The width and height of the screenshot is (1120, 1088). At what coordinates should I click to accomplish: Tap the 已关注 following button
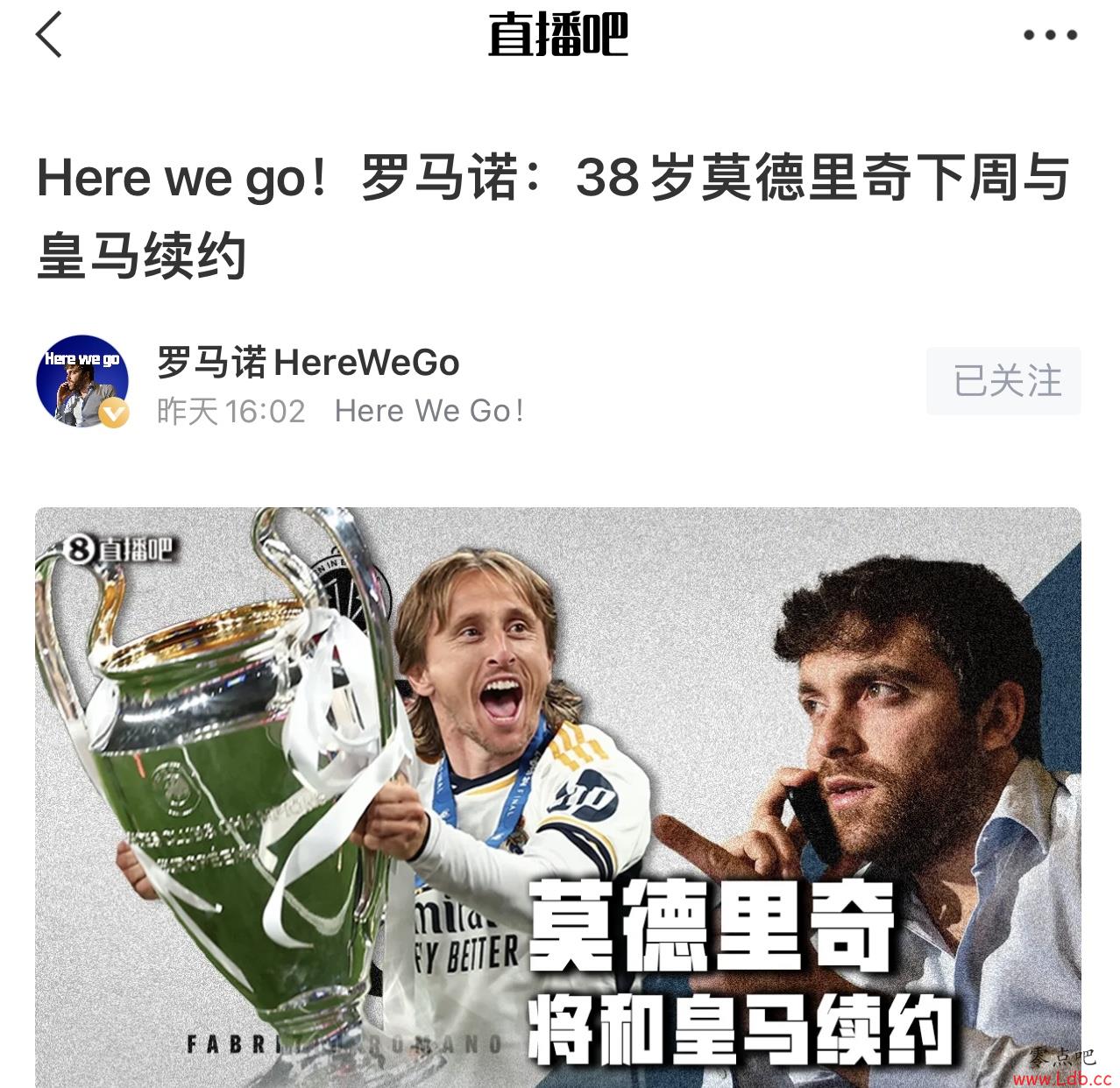(x=1003, y=381)
